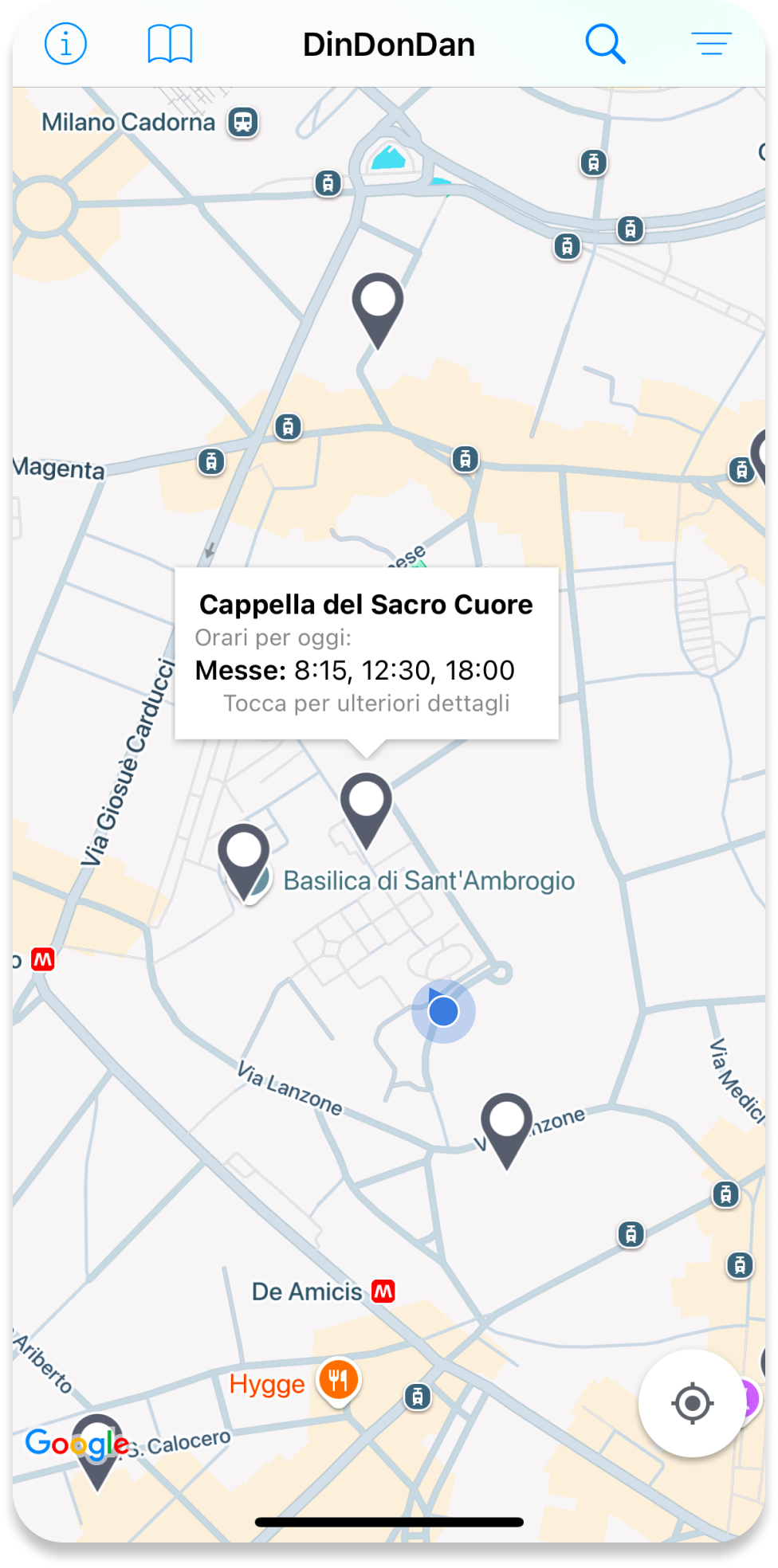Tap the De Amicis metro station marker
The width and height of the screenshot is (778, 1568).
tap(383, 1292)
